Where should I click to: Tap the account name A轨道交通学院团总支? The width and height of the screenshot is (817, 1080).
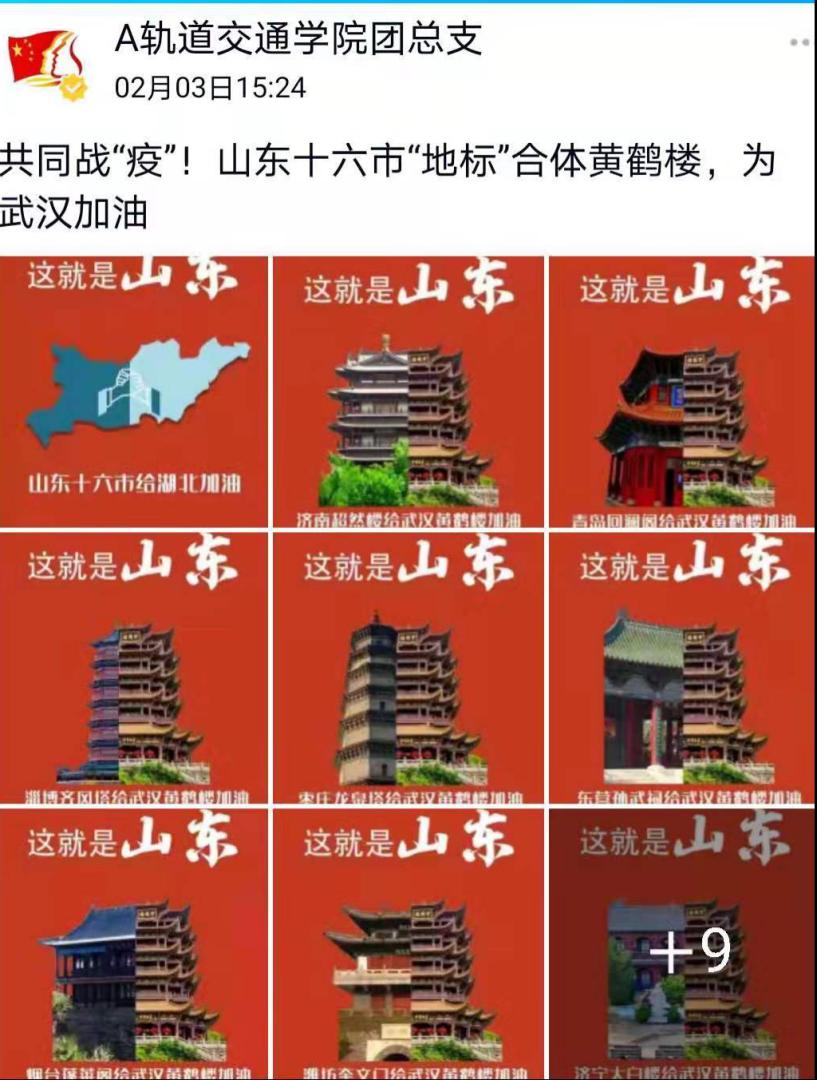coord(298,38)
